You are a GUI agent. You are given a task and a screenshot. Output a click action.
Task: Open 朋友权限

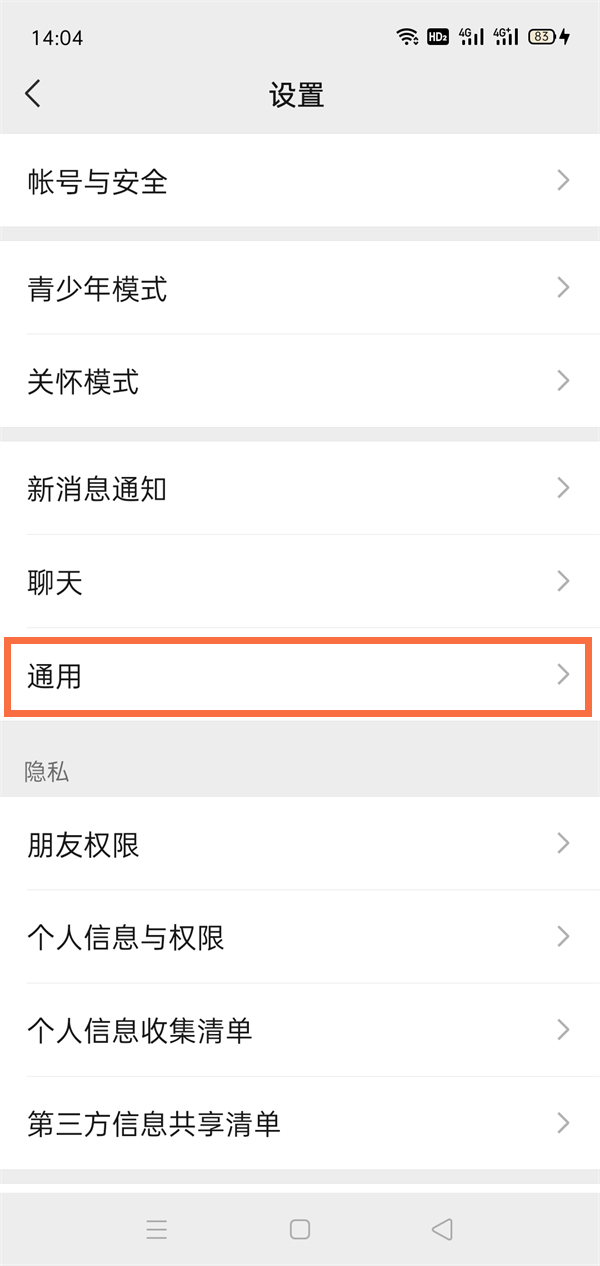click(x=300, y=844)
